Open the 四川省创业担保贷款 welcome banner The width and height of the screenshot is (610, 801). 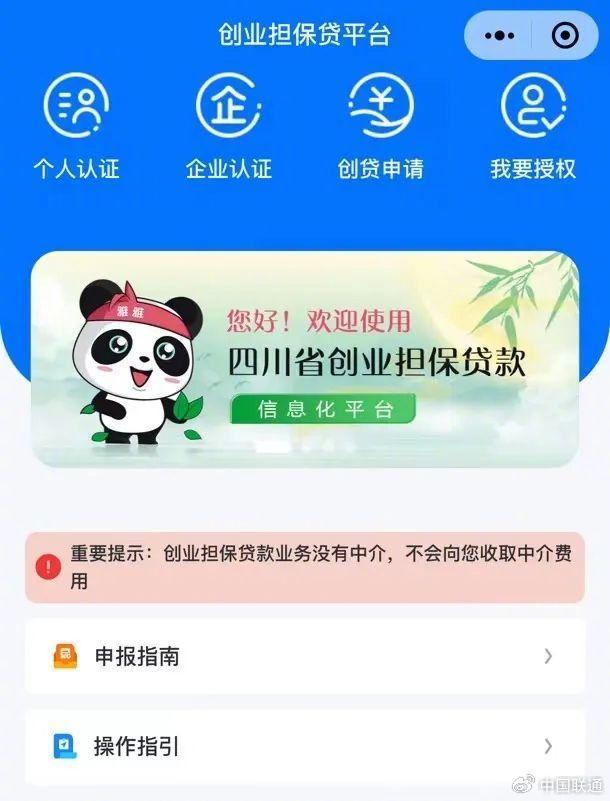coord(305,360)
